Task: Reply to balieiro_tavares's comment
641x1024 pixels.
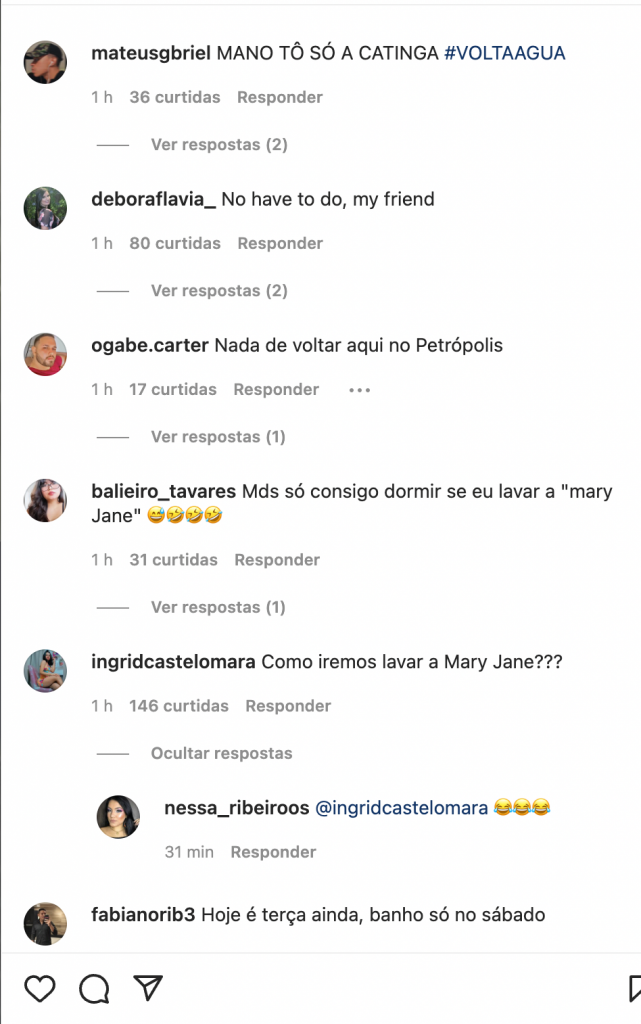Action: coord(277,560)
